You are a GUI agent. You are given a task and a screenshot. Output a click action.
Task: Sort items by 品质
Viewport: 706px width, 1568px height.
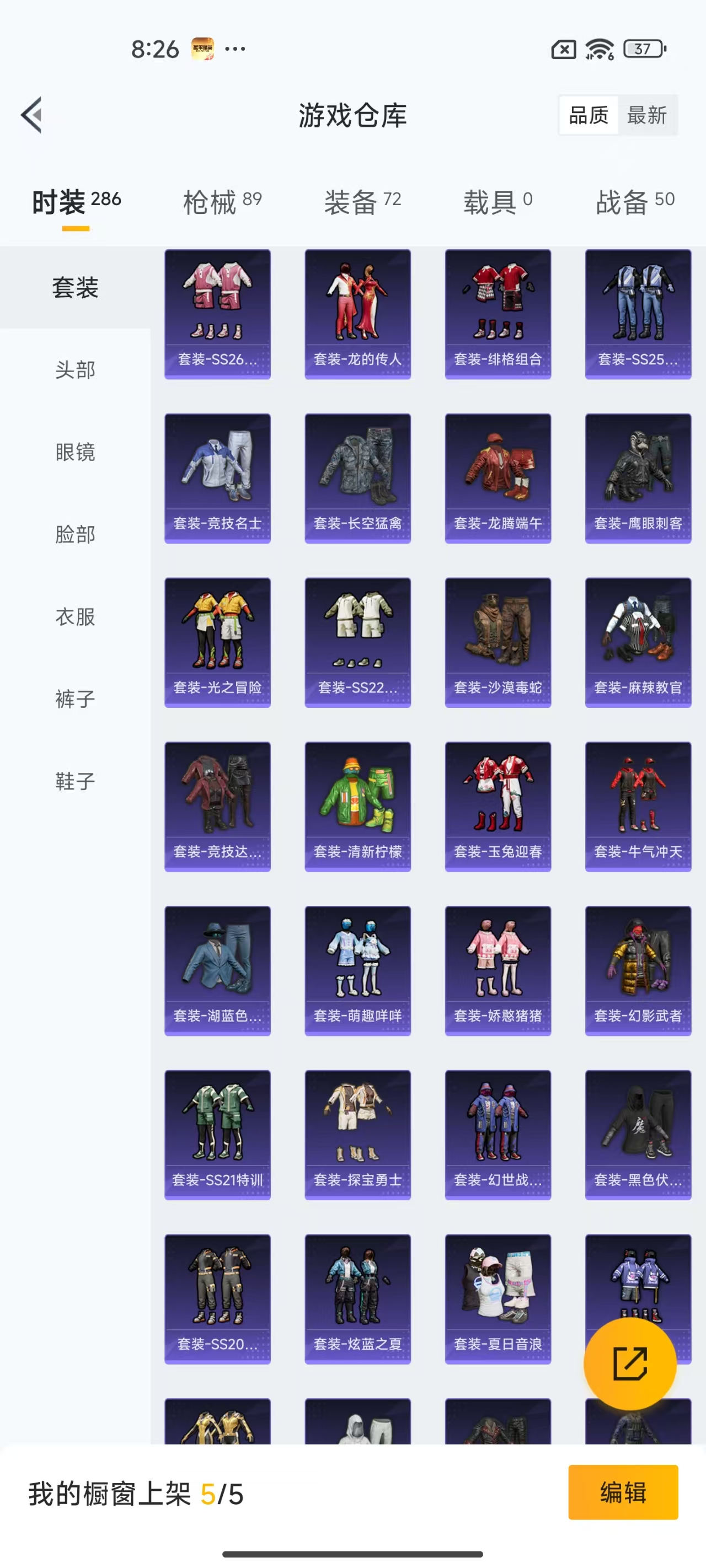coord(589,115)
